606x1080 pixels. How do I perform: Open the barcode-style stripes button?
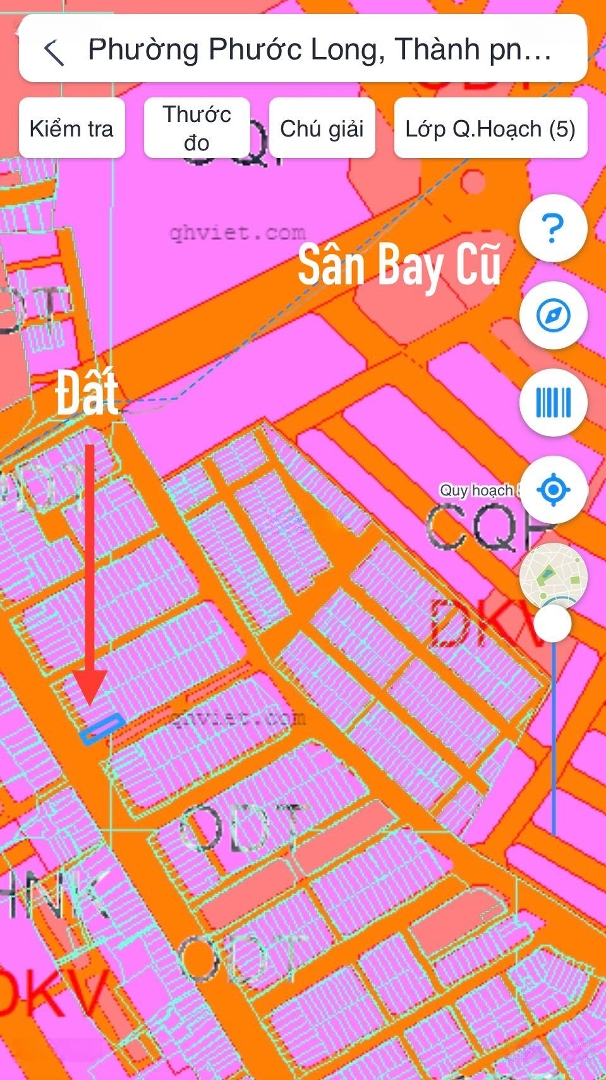(553, 403)
